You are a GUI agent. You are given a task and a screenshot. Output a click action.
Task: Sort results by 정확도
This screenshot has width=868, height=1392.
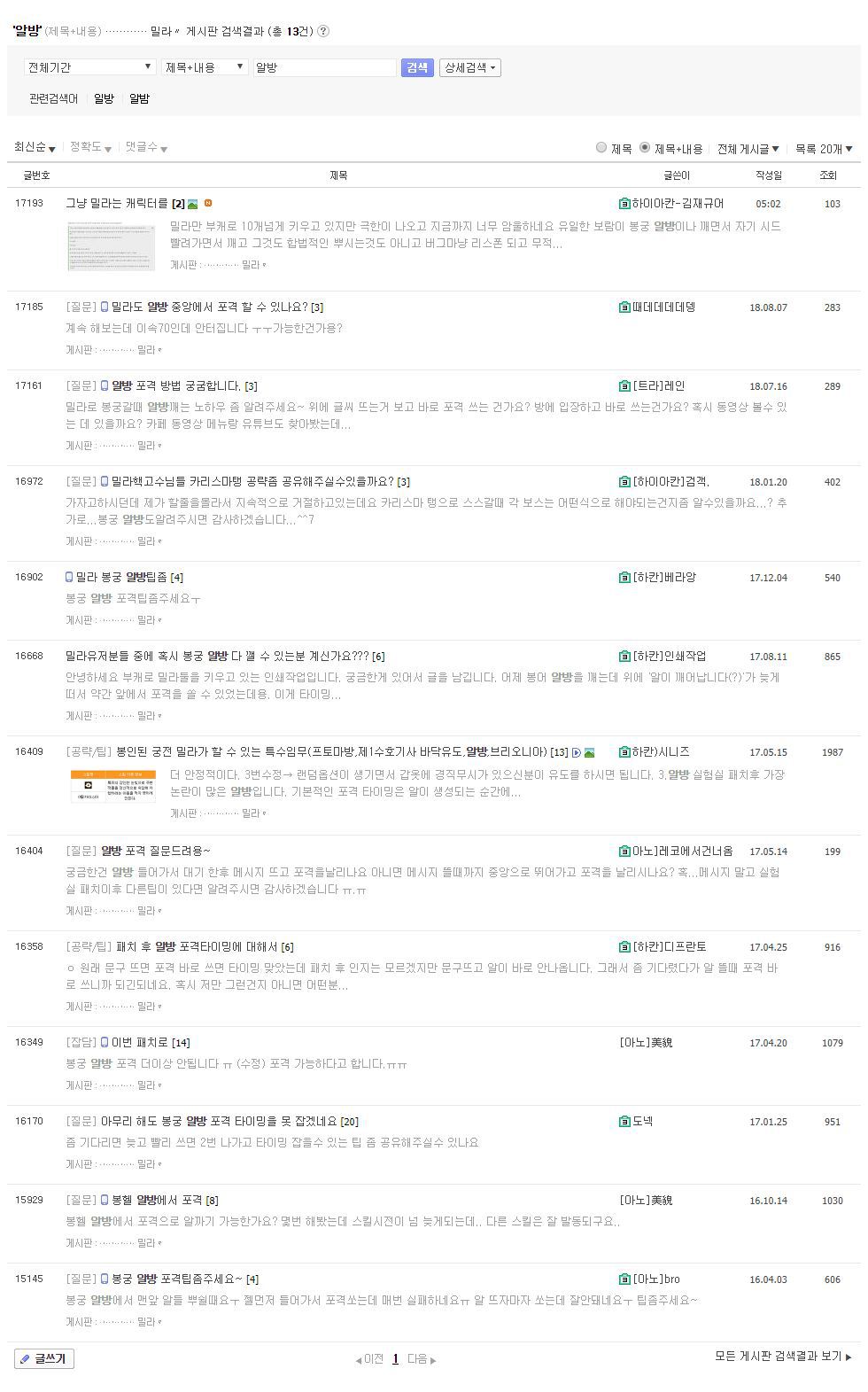pos(89,147)
